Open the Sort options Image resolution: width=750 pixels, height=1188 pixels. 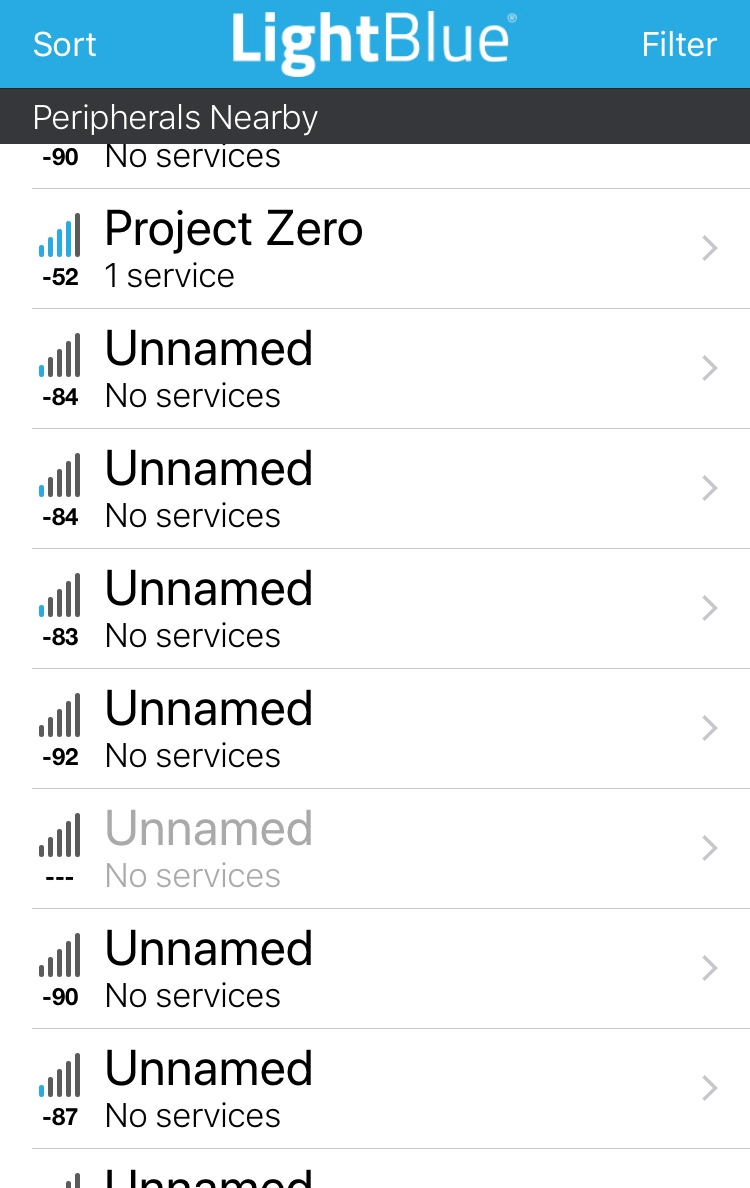tap(65, 45)
